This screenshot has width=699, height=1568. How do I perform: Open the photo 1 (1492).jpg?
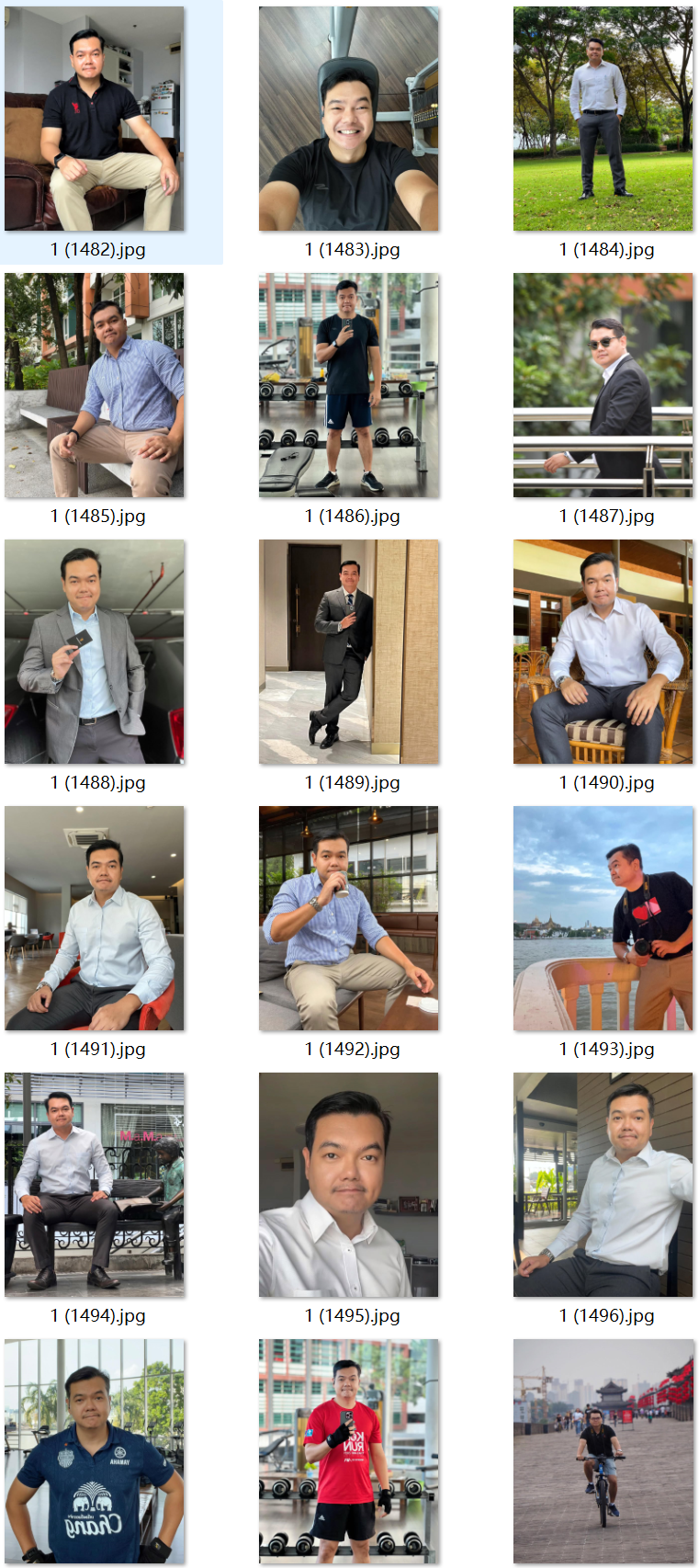tap(349, 919)
